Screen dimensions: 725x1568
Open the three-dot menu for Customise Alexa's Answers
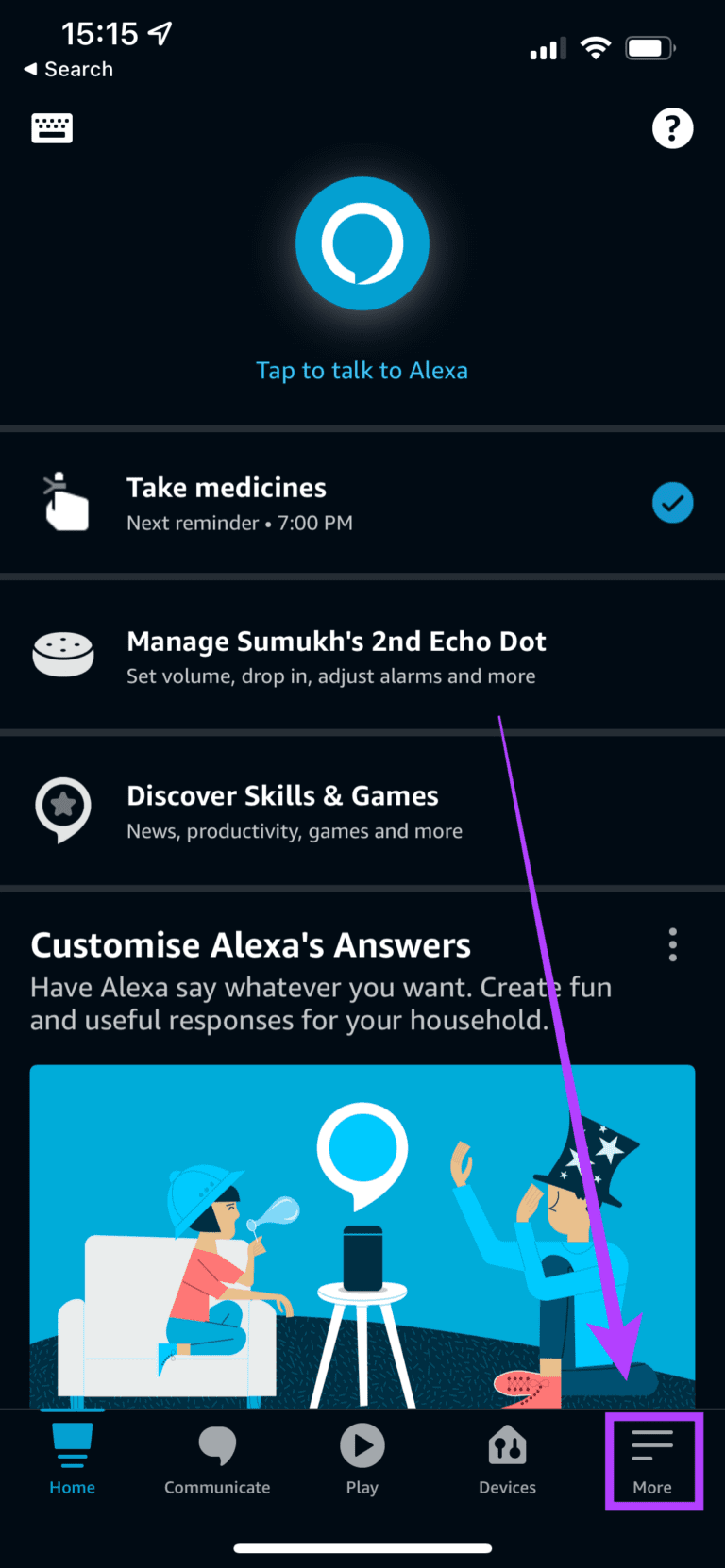(672, 944)
